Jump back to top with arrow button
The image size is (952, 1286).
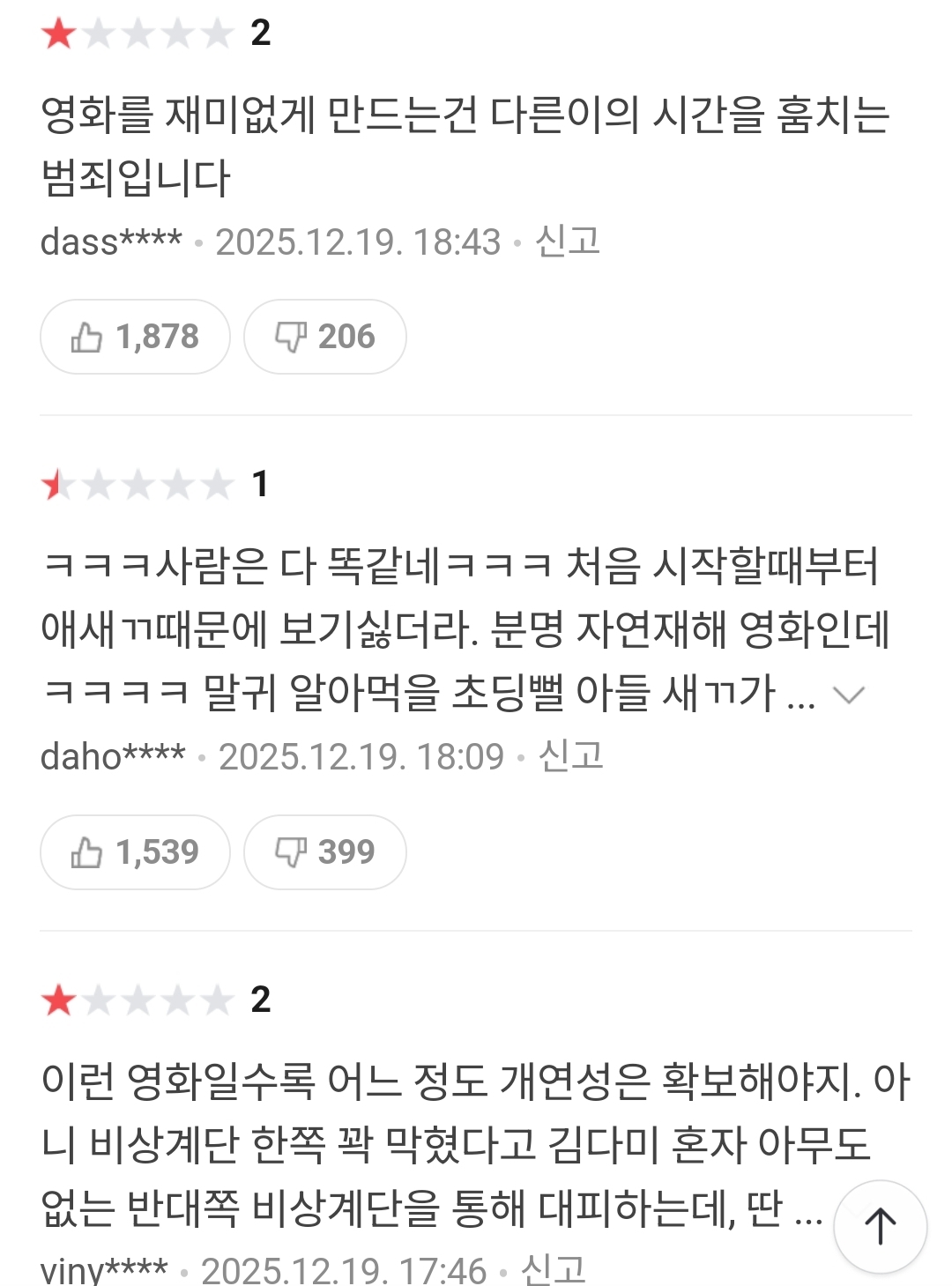(x=880, y=1226)
